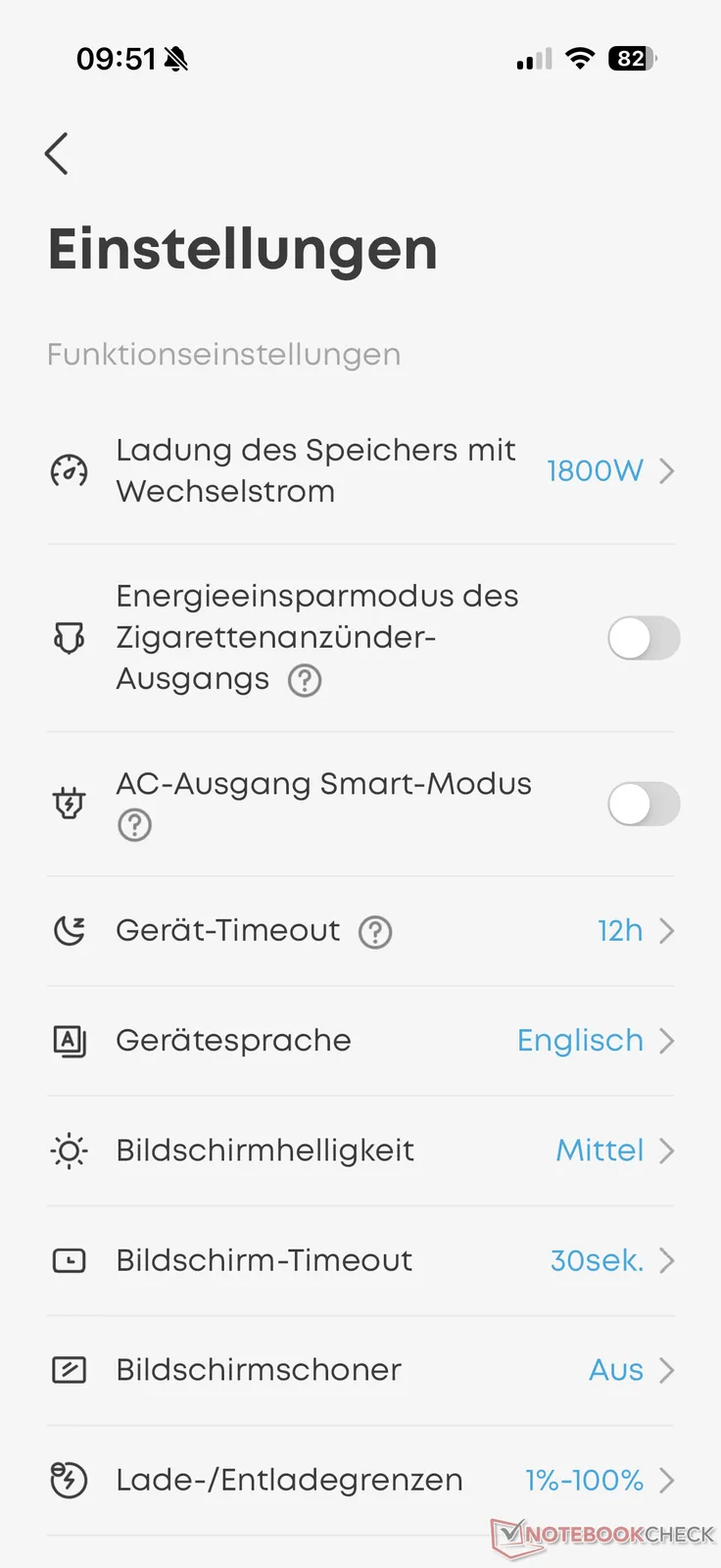The image size is (721, 1568).
Task: Open Lade-/Entladegrenzen settings
Action: coord(360,1480)
